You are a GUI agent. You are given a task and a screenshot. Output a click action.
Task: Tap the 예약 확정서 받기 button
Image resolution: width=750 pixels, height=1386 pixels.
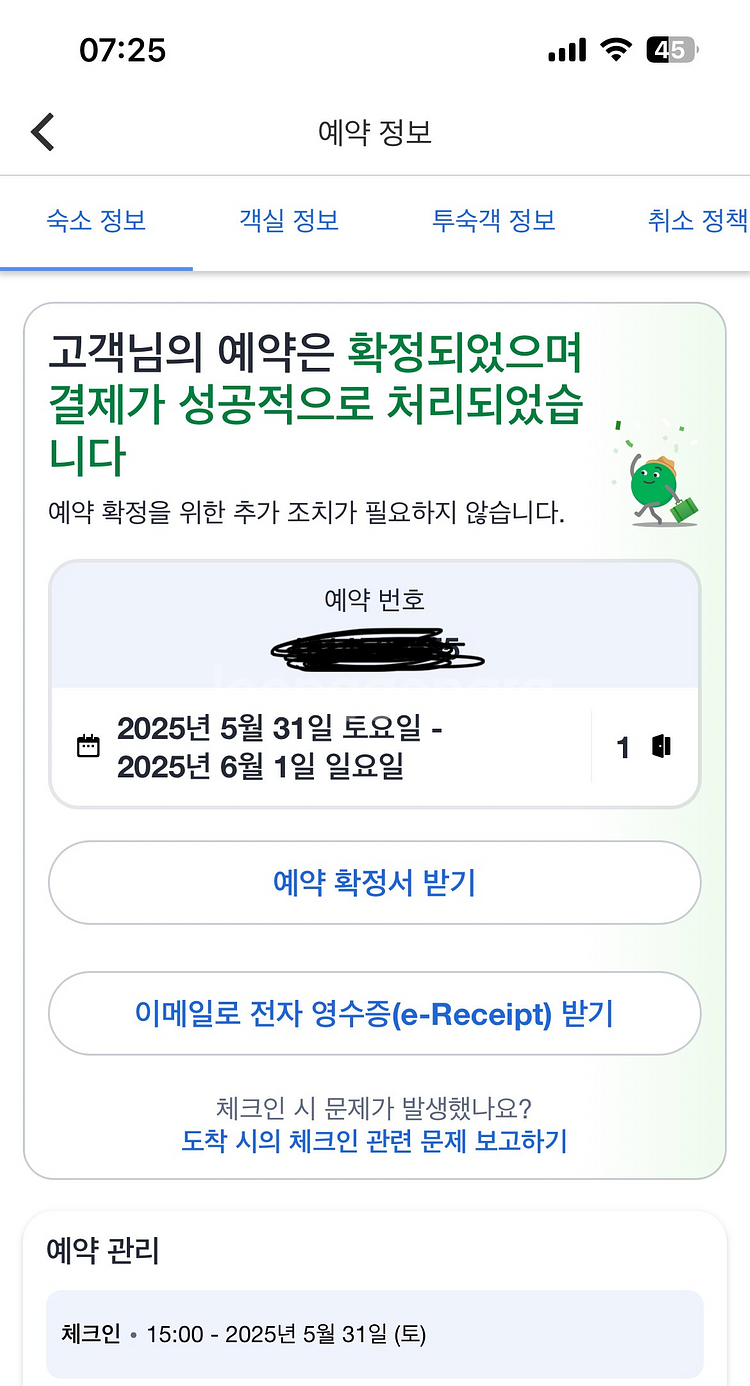[375, 883]
